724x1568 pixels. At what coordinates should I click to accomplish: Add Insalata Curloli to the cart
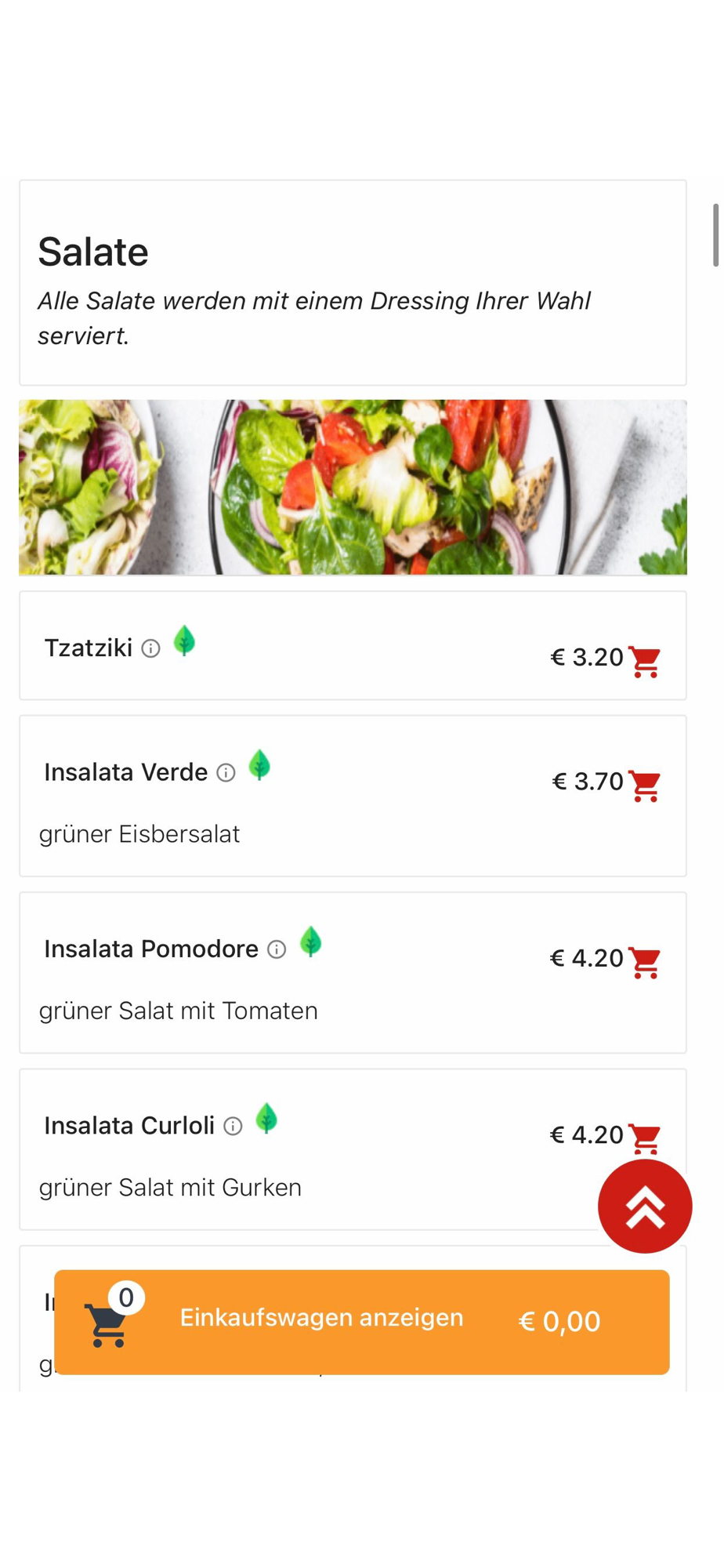[644, 1139]
